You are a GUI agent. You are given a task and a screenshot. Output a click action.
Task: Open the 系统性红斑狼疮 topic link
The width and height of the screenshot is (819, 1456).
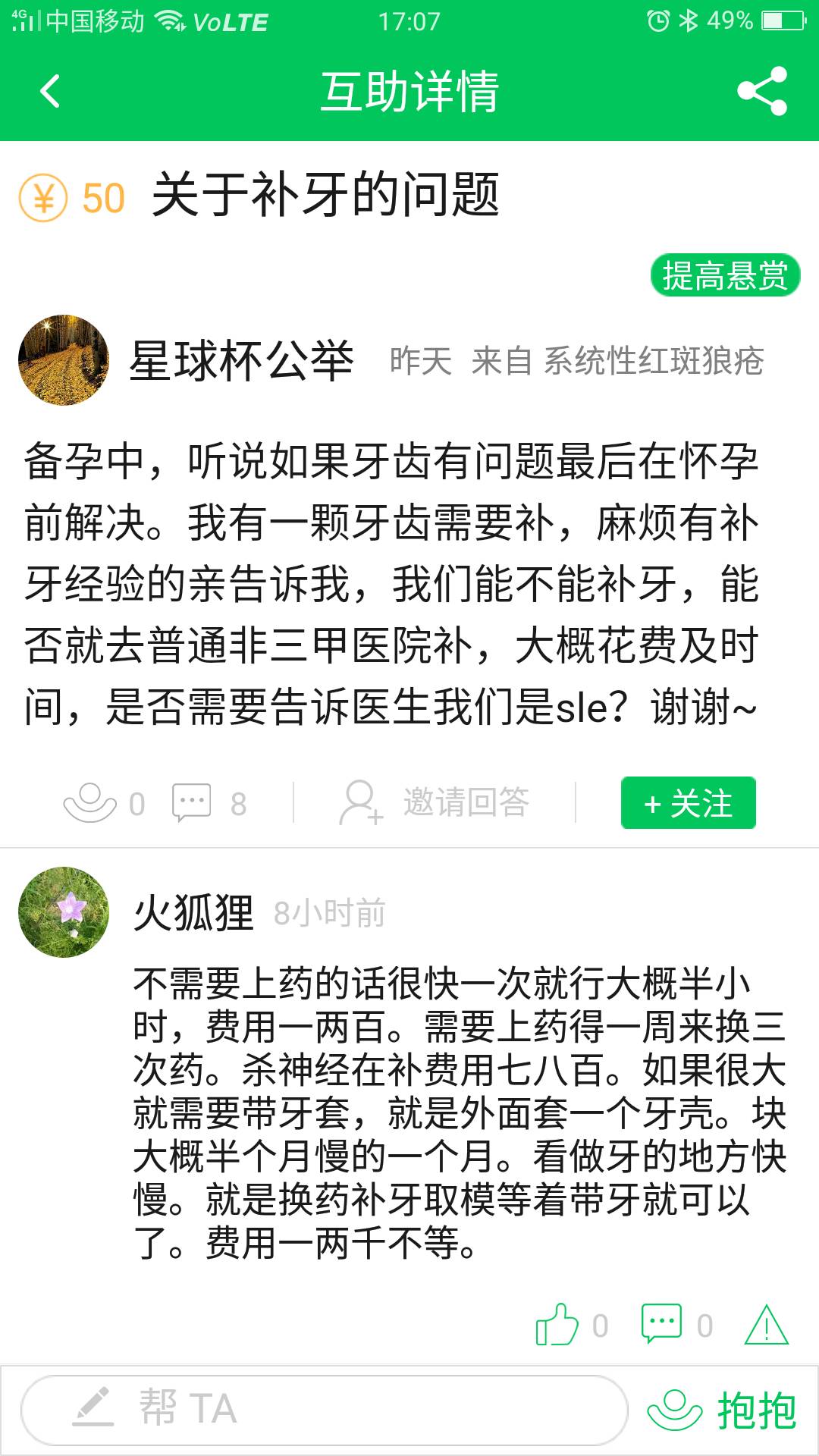click(x=654, y=362)
